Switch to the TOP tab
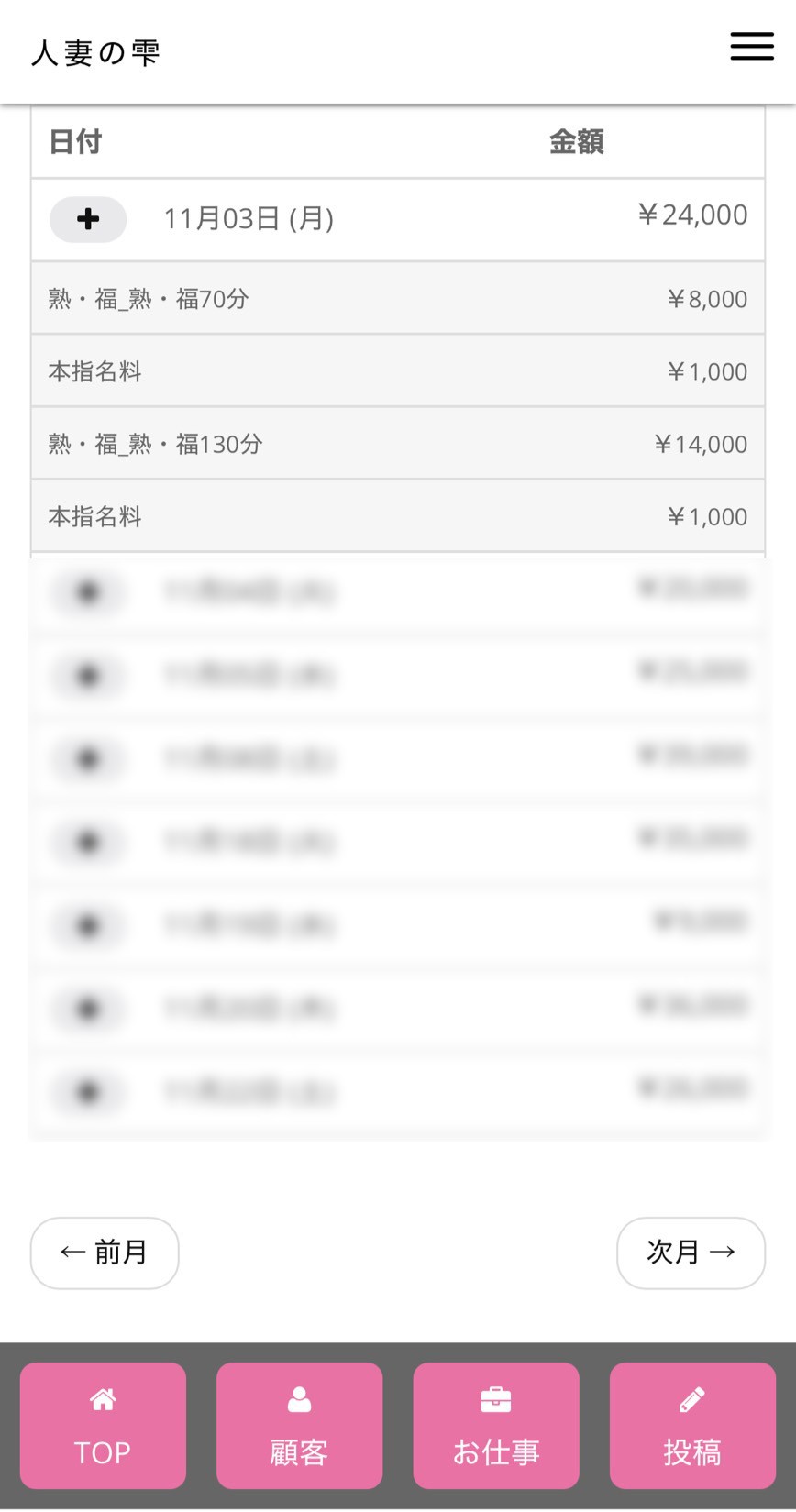The image size is (796, 1512). pos(103,1425)
